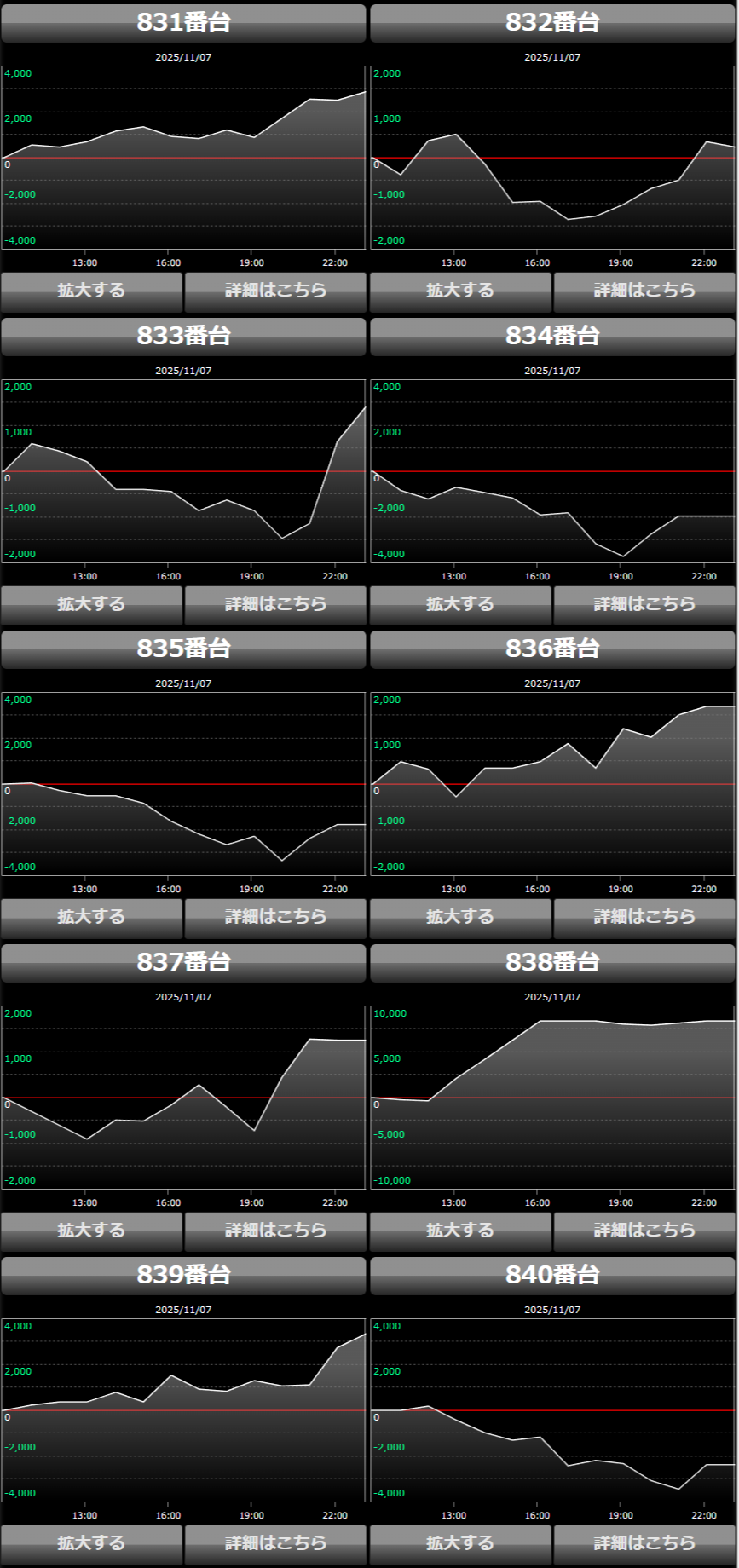This screenshot has height=1568, width=739.
Task: Open 詳細はこちら for 835番台
Action: [275, 917]
